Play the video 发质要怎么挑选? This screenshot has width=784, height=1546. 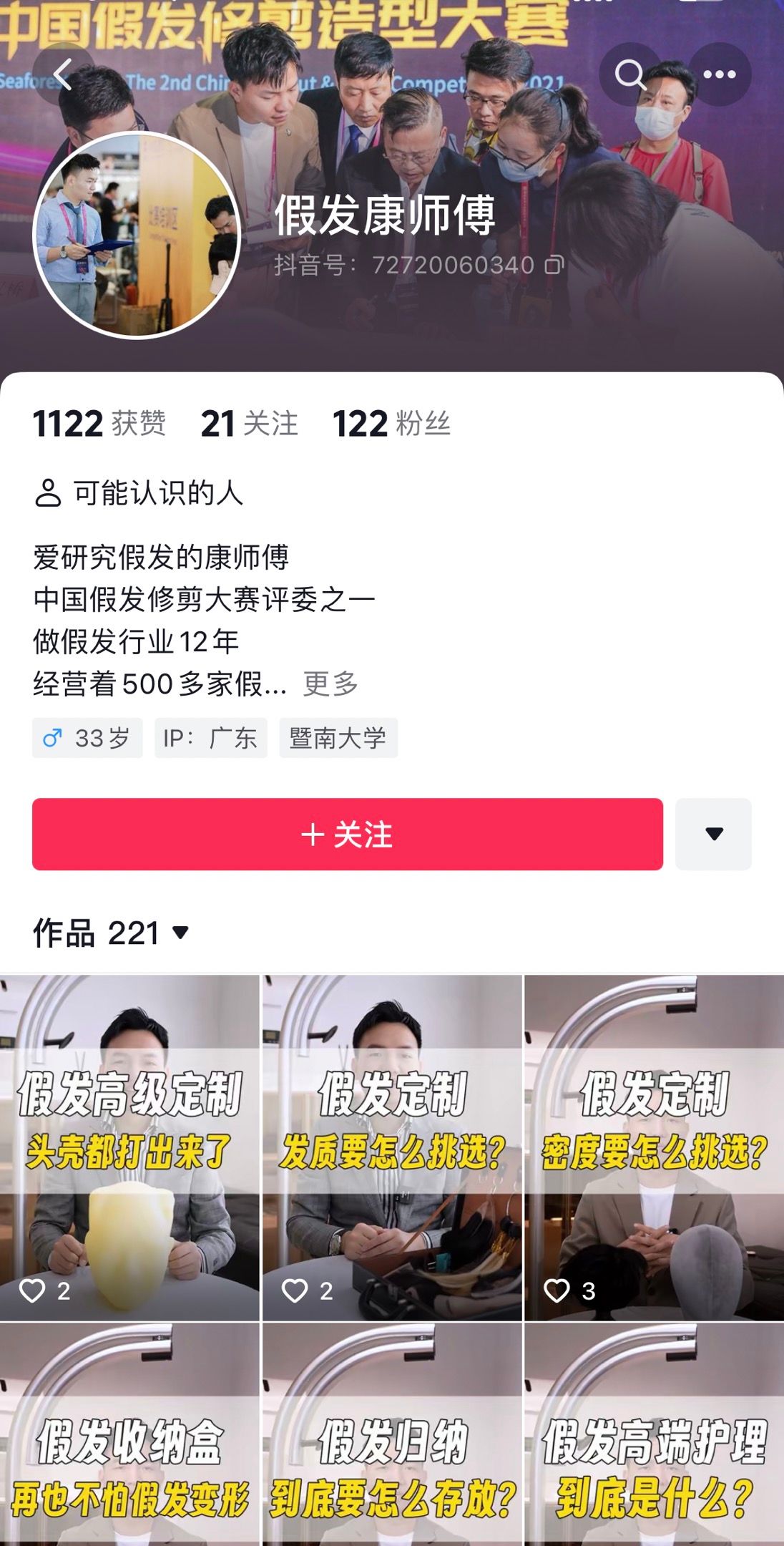click(392, 1147)
